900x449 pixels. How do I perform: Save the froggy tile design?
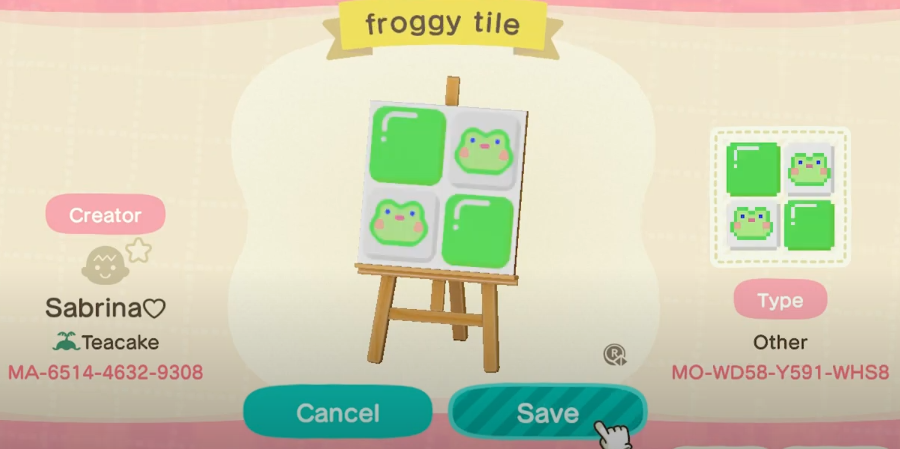point(546,412)
